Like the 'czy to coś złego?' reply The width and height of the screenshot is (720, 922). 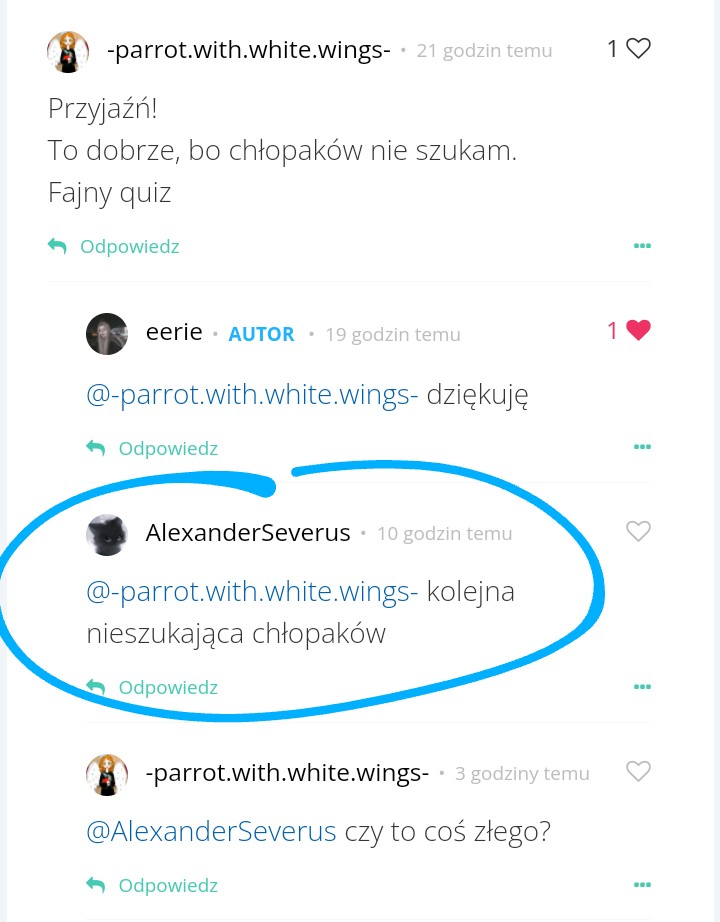pyautogui.click(x=638, y=771)
